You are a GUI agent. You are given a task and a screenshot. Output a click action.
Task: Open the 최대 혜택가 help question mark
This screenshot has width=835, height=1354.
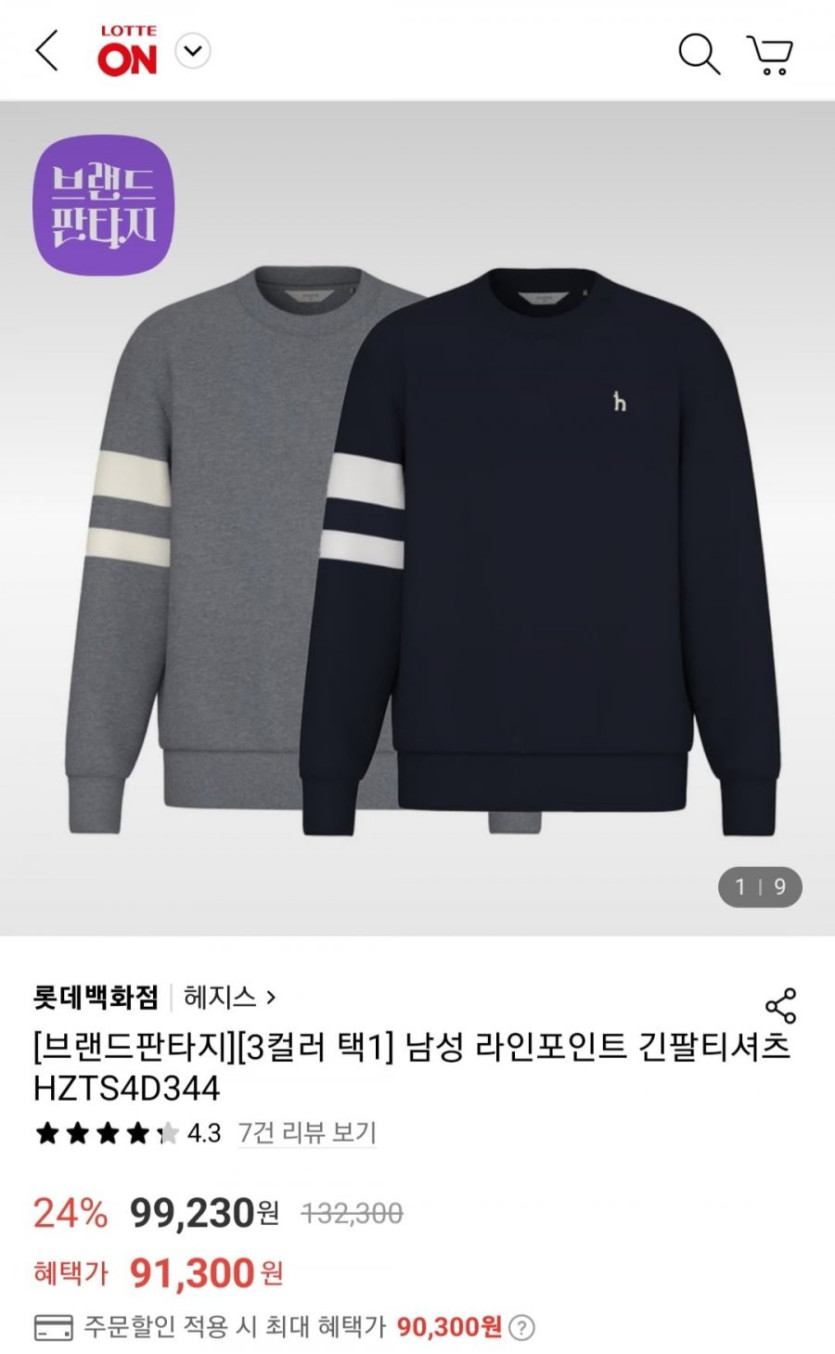pos(520,1328)
